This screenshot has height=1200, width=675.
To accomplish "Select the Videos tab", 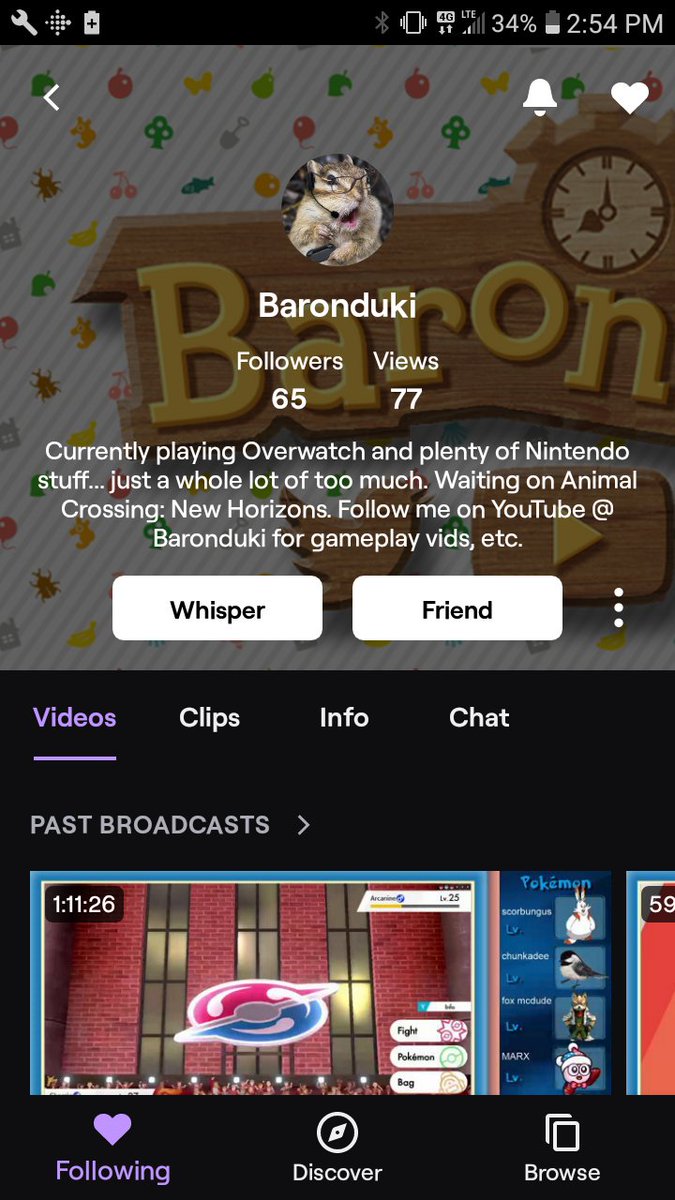I will click(75, 717).
